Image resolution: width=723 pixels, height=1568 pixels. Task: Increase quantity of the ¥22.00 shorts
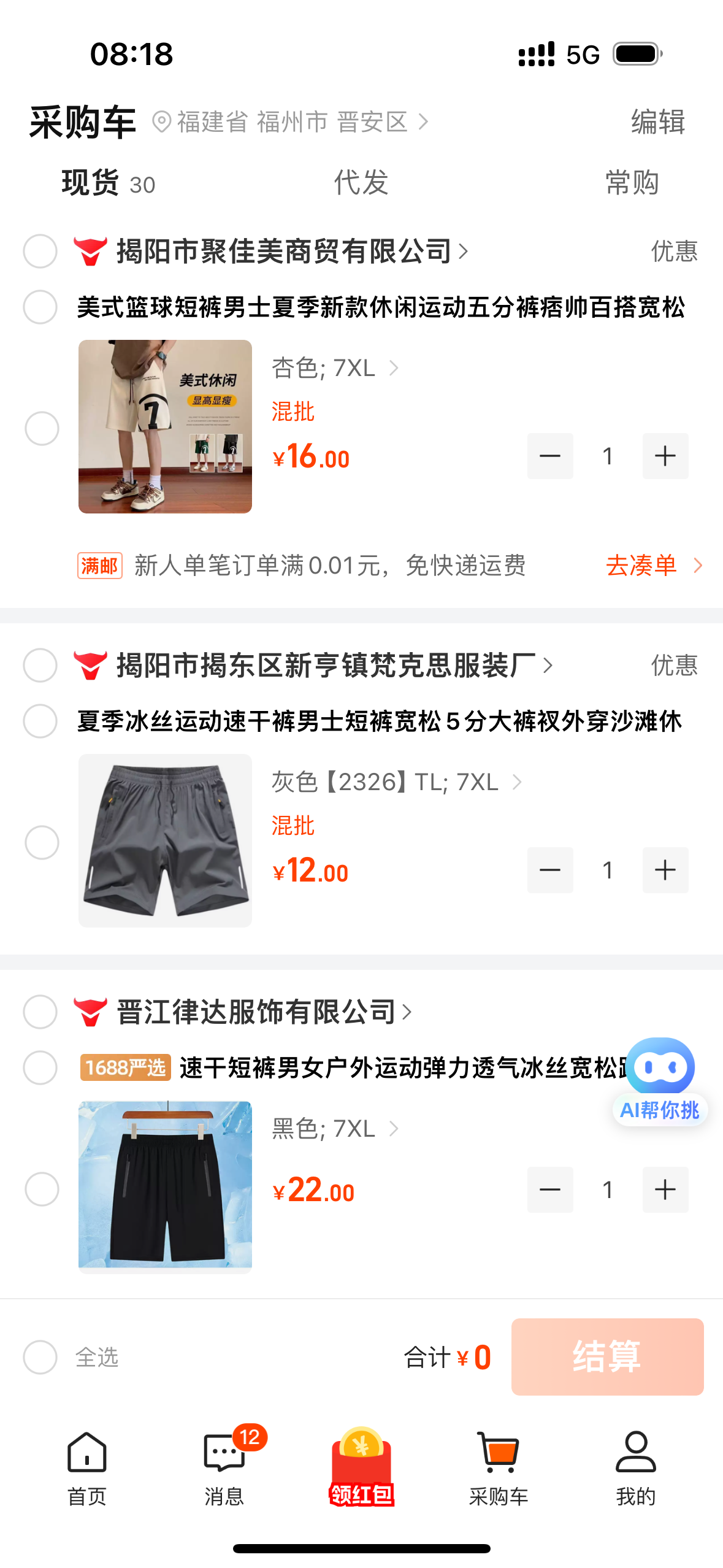point(665,1189)
